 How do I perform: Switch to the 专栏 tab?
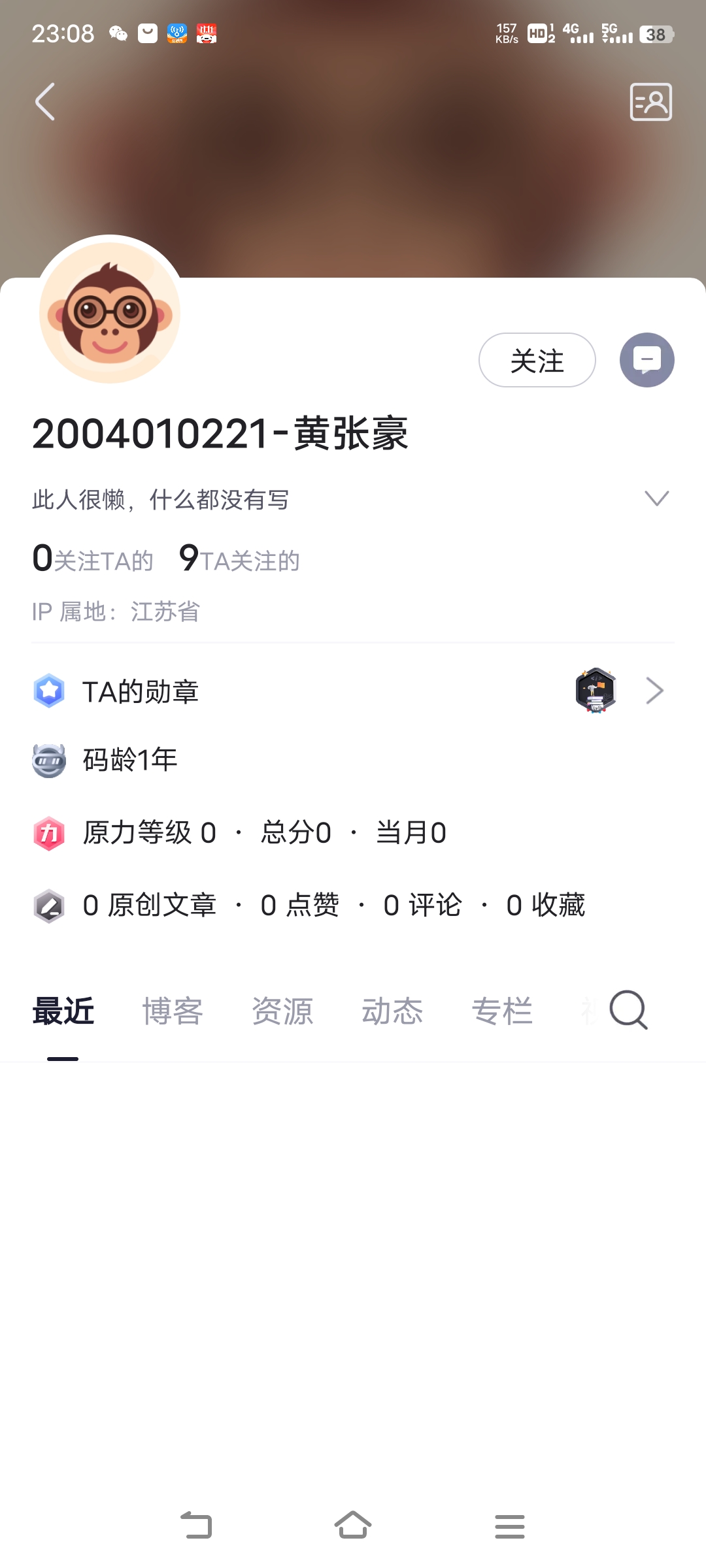(x=502, y=1011)
